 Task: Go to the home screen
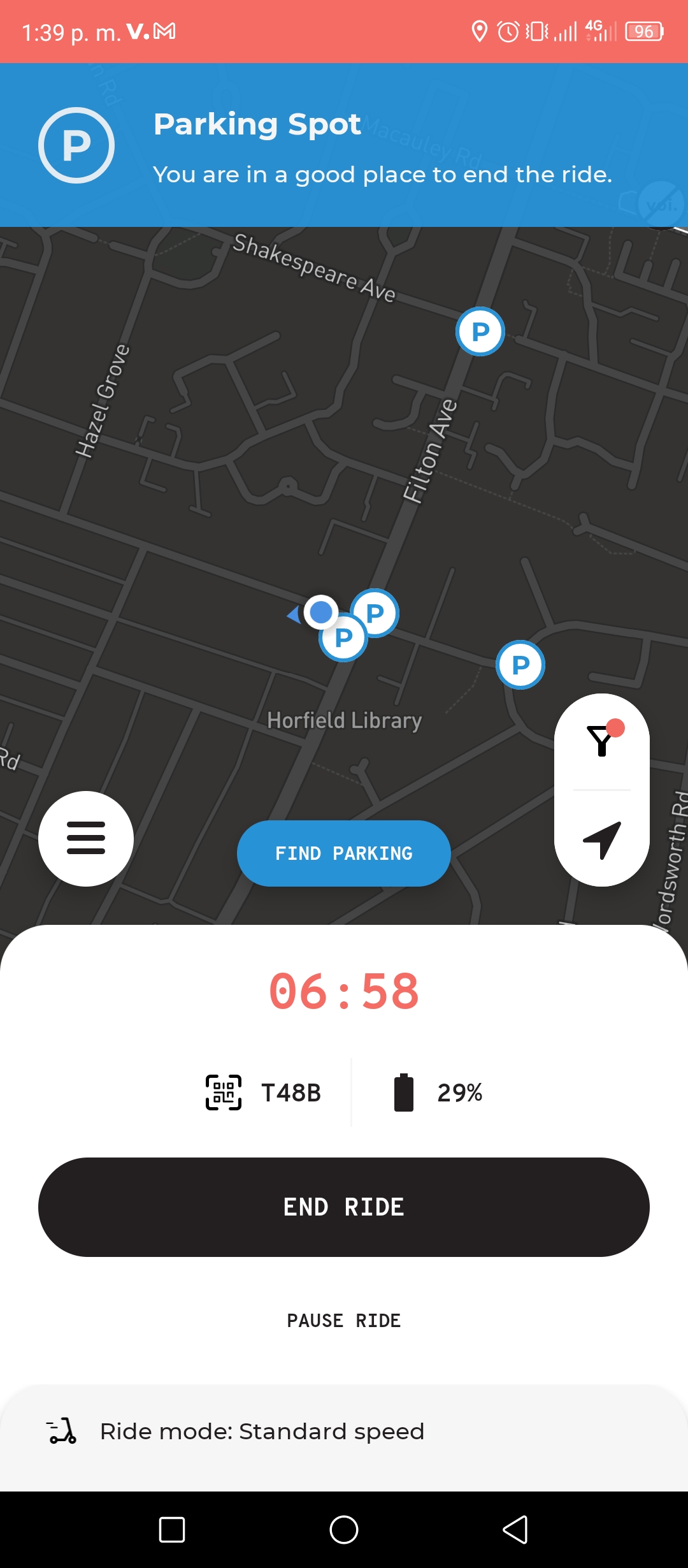click(344, 1530)
